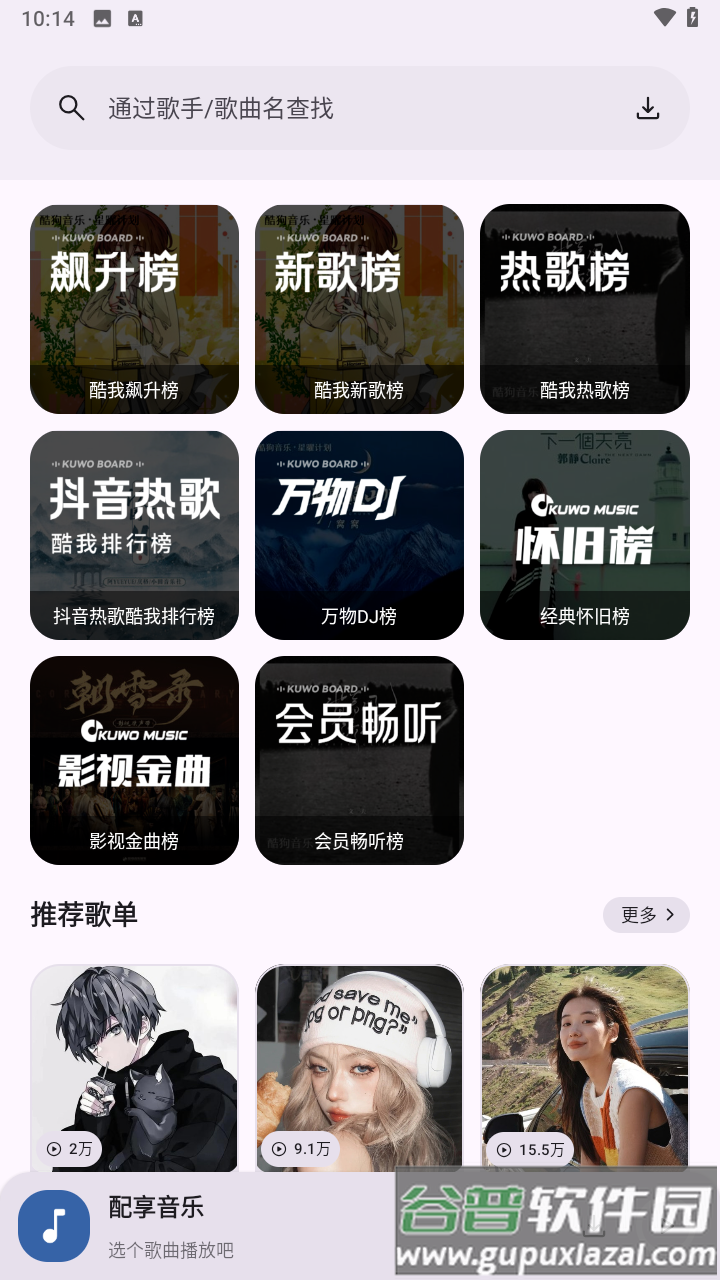Tap 更多 to see more recommended playlists
This screenshot has width=720, height=1280.
click(x=646, y=914)
